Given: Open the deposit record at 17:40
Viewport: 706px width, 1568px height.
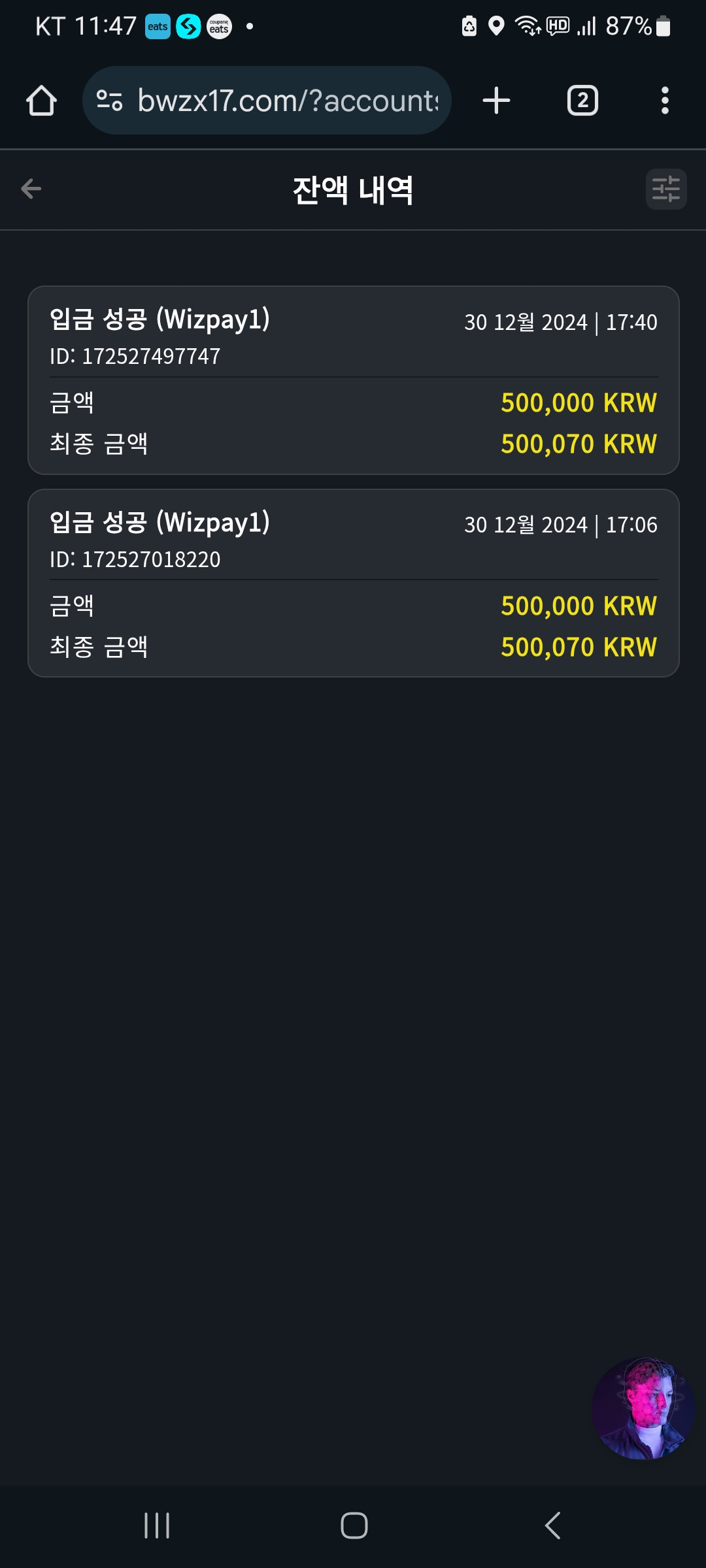Looking at the screenshot, I should tap(354, 380).
